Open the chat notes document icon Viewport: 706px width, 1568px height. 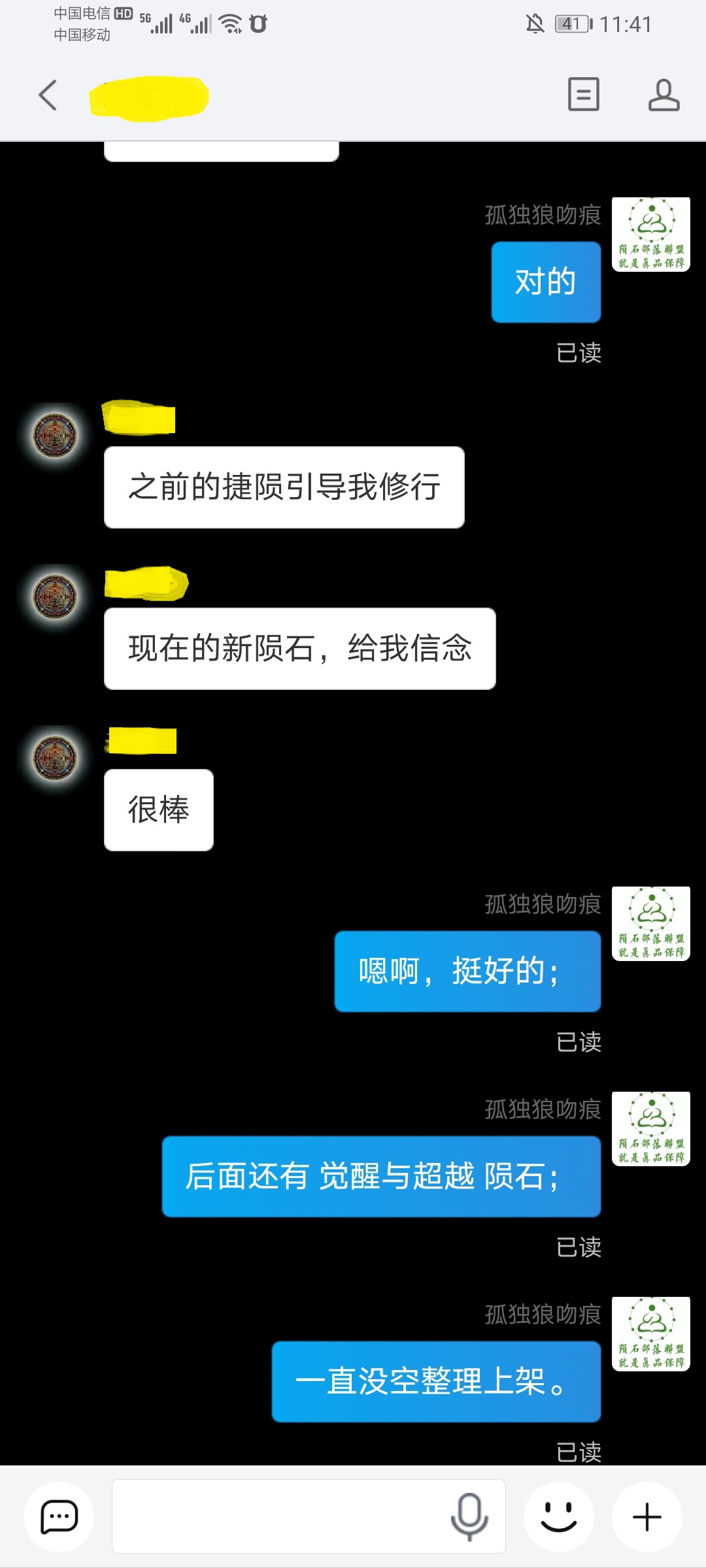click(x=583, y=95)
